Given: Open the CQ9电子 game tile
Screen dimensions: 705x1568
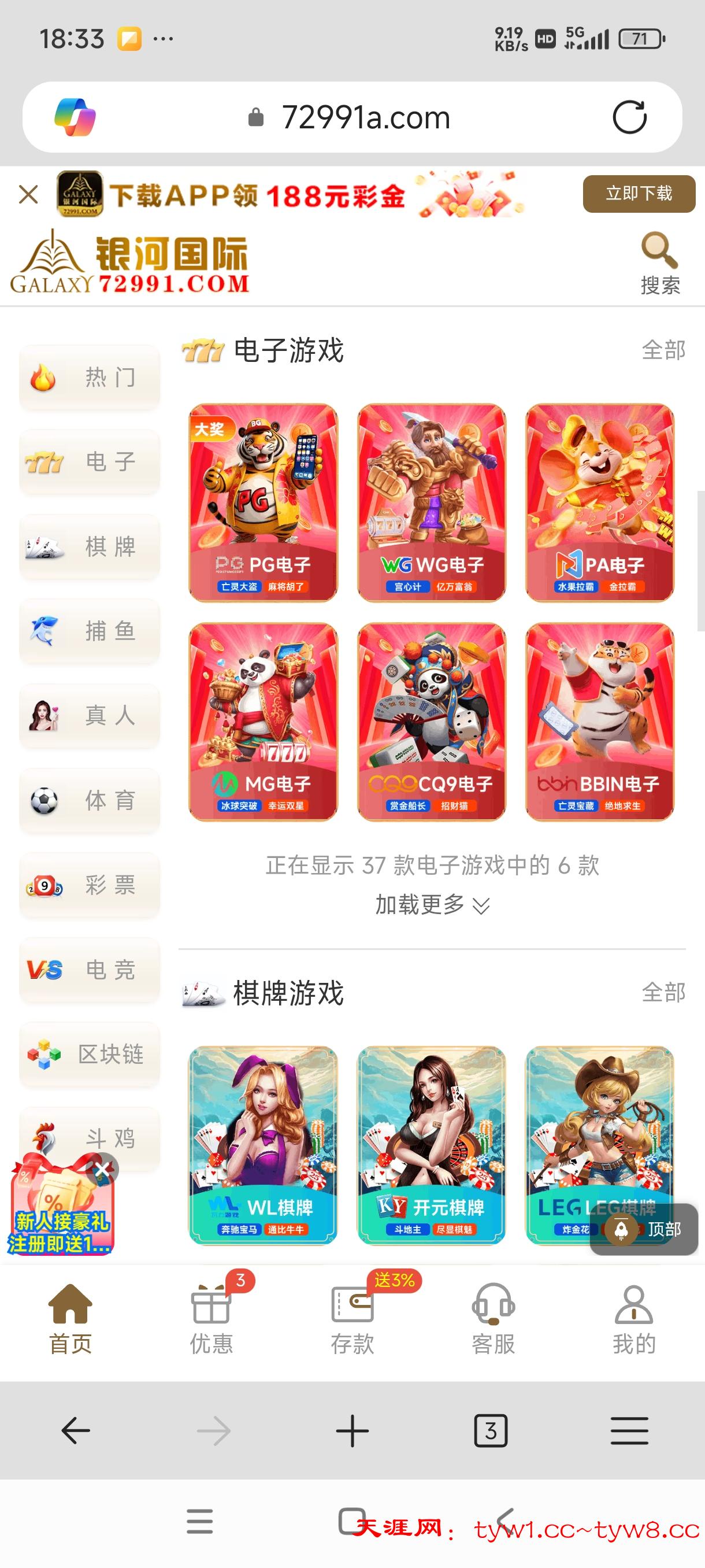Looking at the screenshot, I should click(432, 722).
